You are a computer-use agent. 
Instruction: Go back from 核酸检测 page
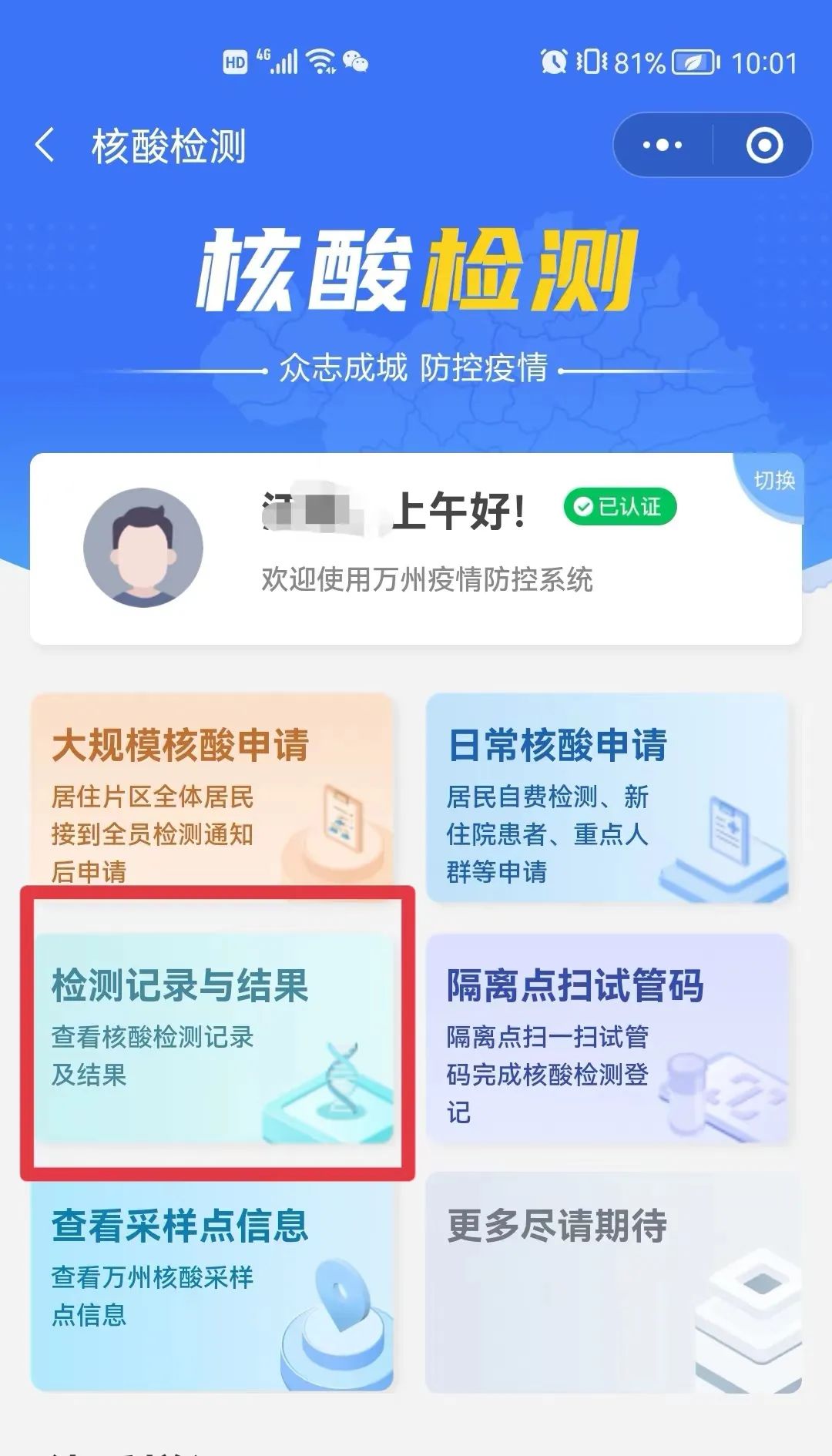(45, 145)
